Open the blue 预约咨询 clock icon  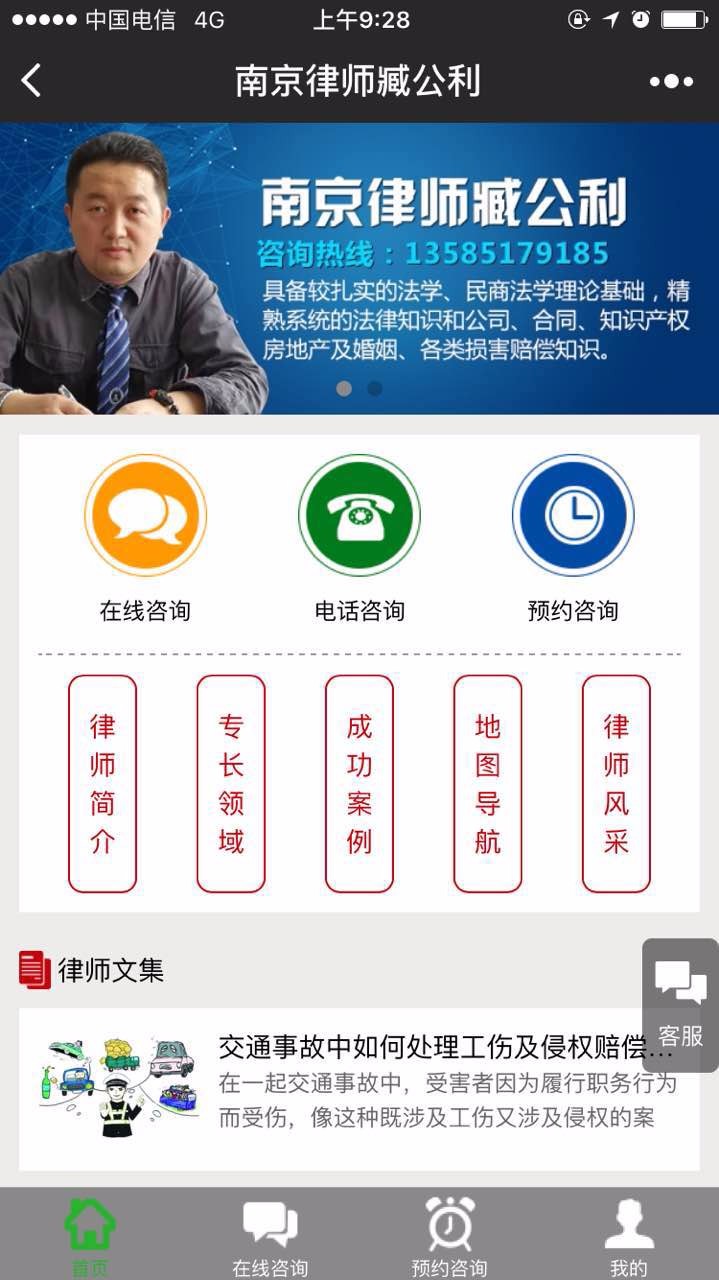[573, 515]
